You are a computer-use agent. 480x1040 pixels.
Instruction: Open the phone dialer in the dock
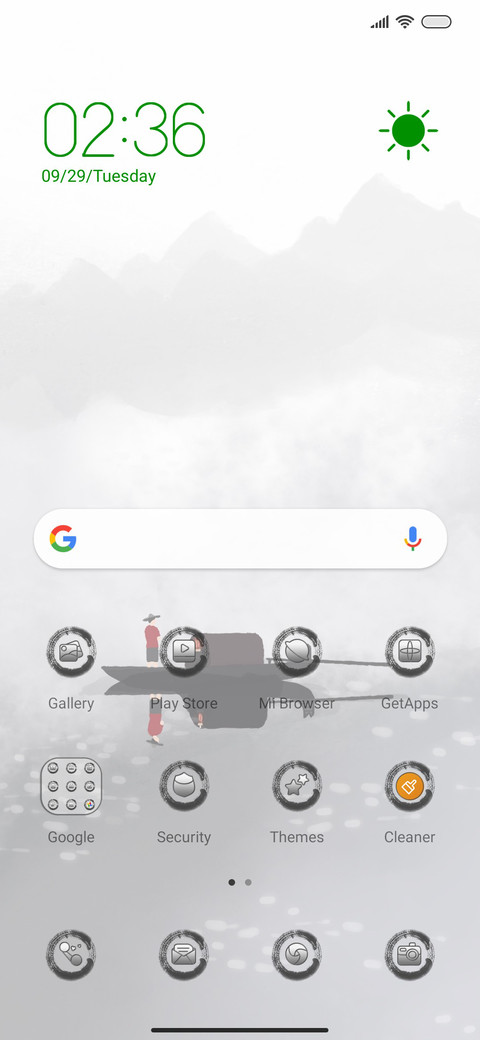point(71,955)
